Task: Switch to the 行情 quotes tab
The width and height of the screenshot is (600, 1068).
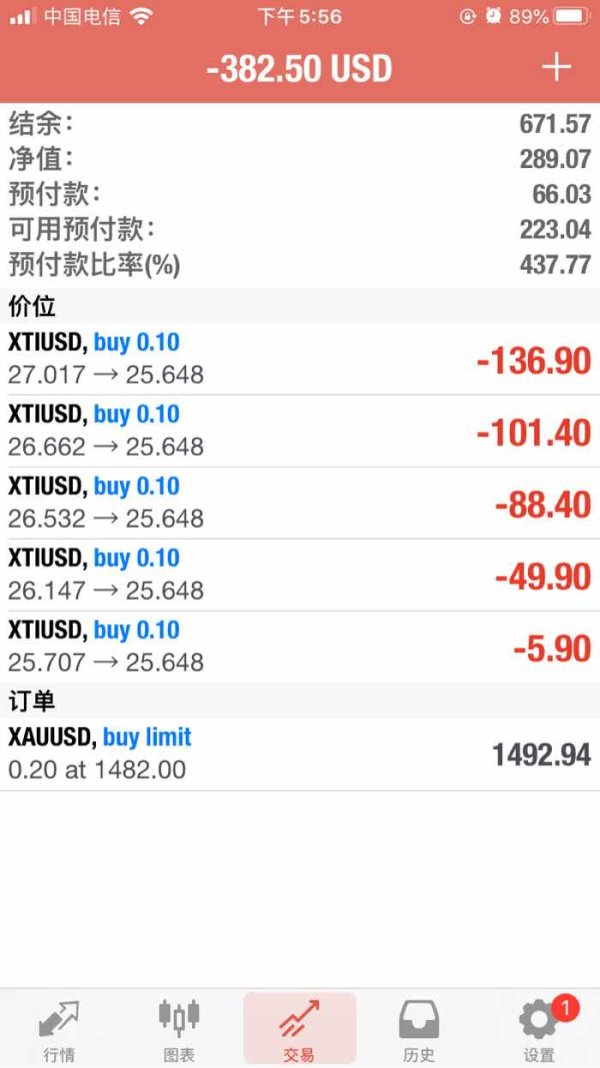Action: click(x=59, y=1028)
